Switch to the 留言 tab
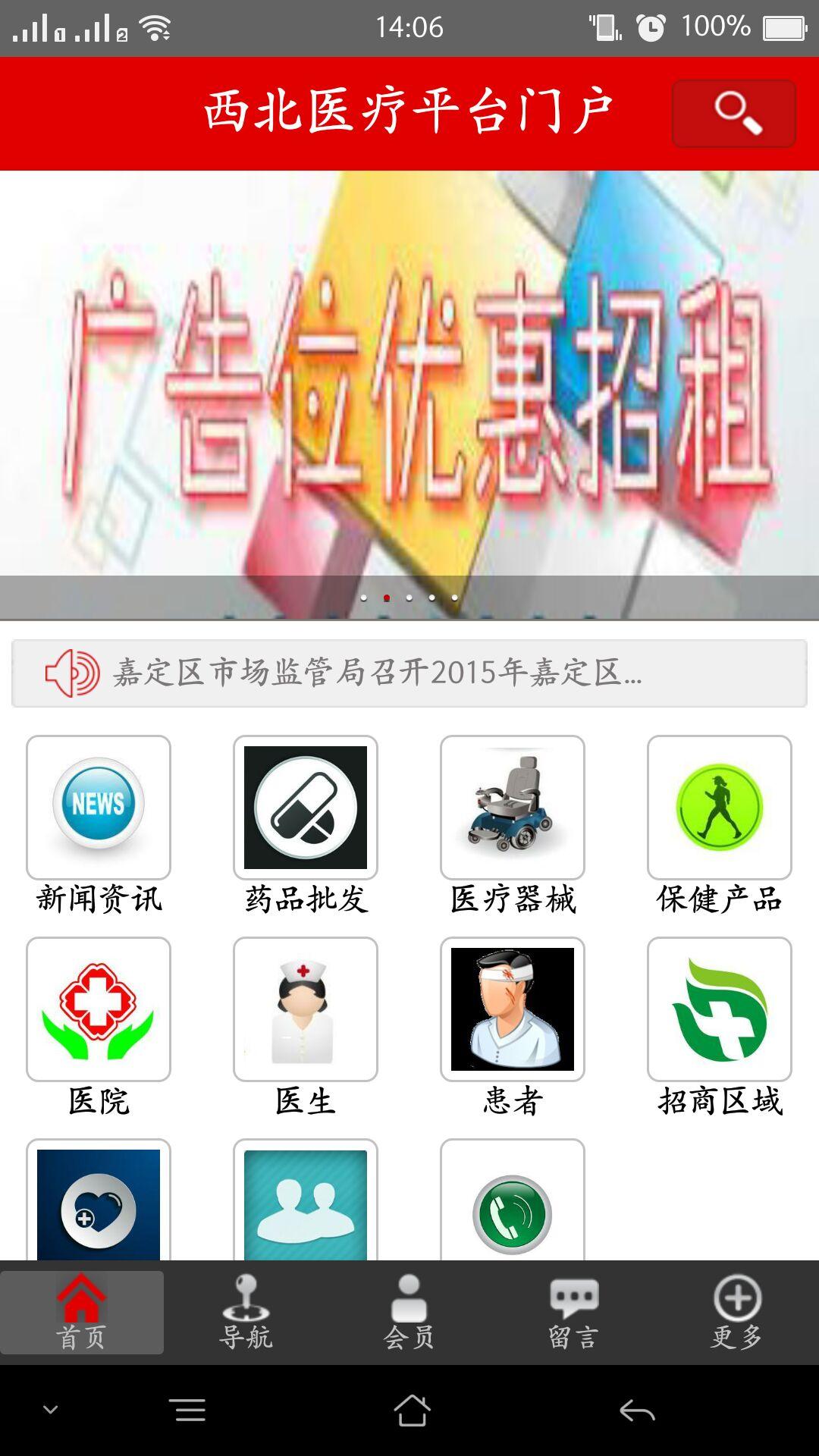The image size is (819, 1456). tap(573, 1313)
